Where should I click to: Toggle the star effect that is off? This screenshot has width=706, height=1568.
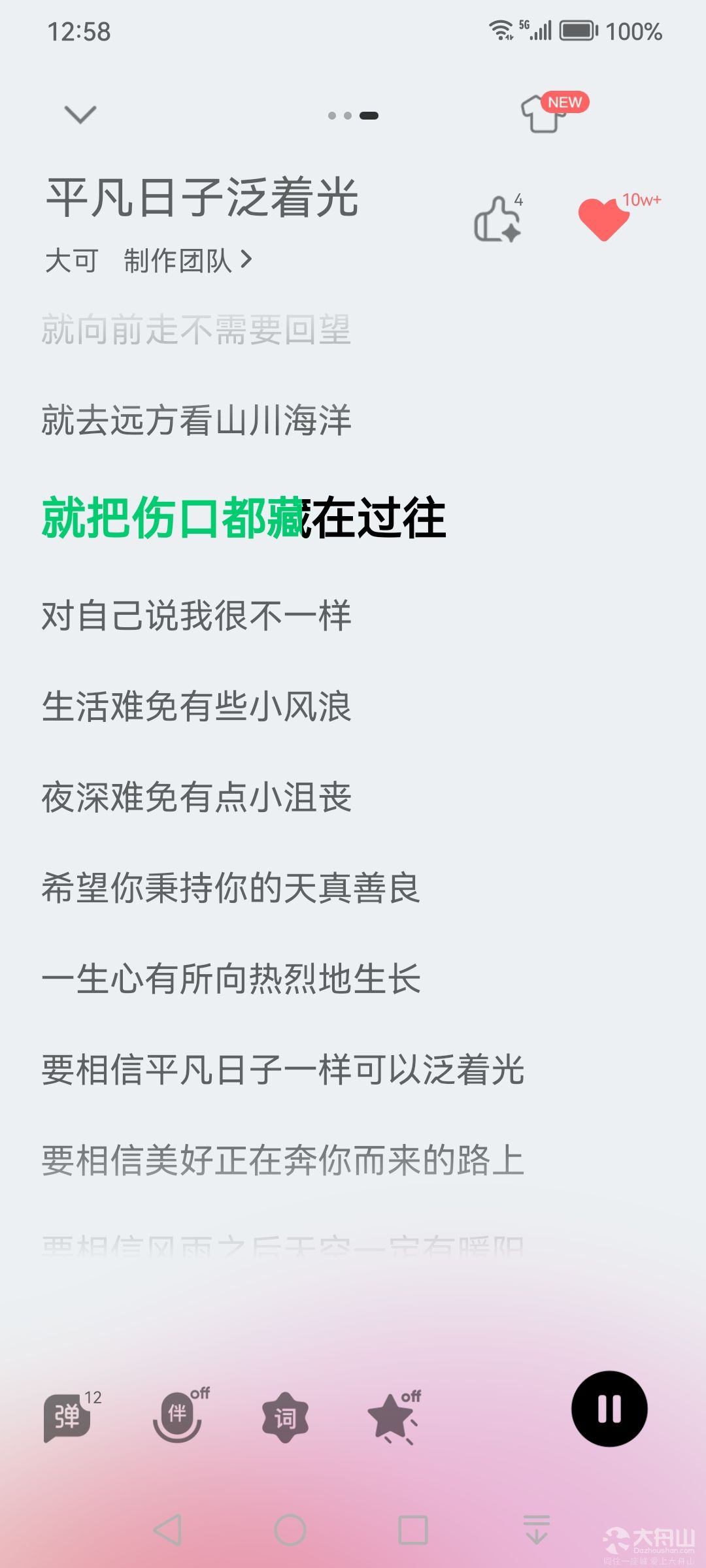click(394, 1416)
